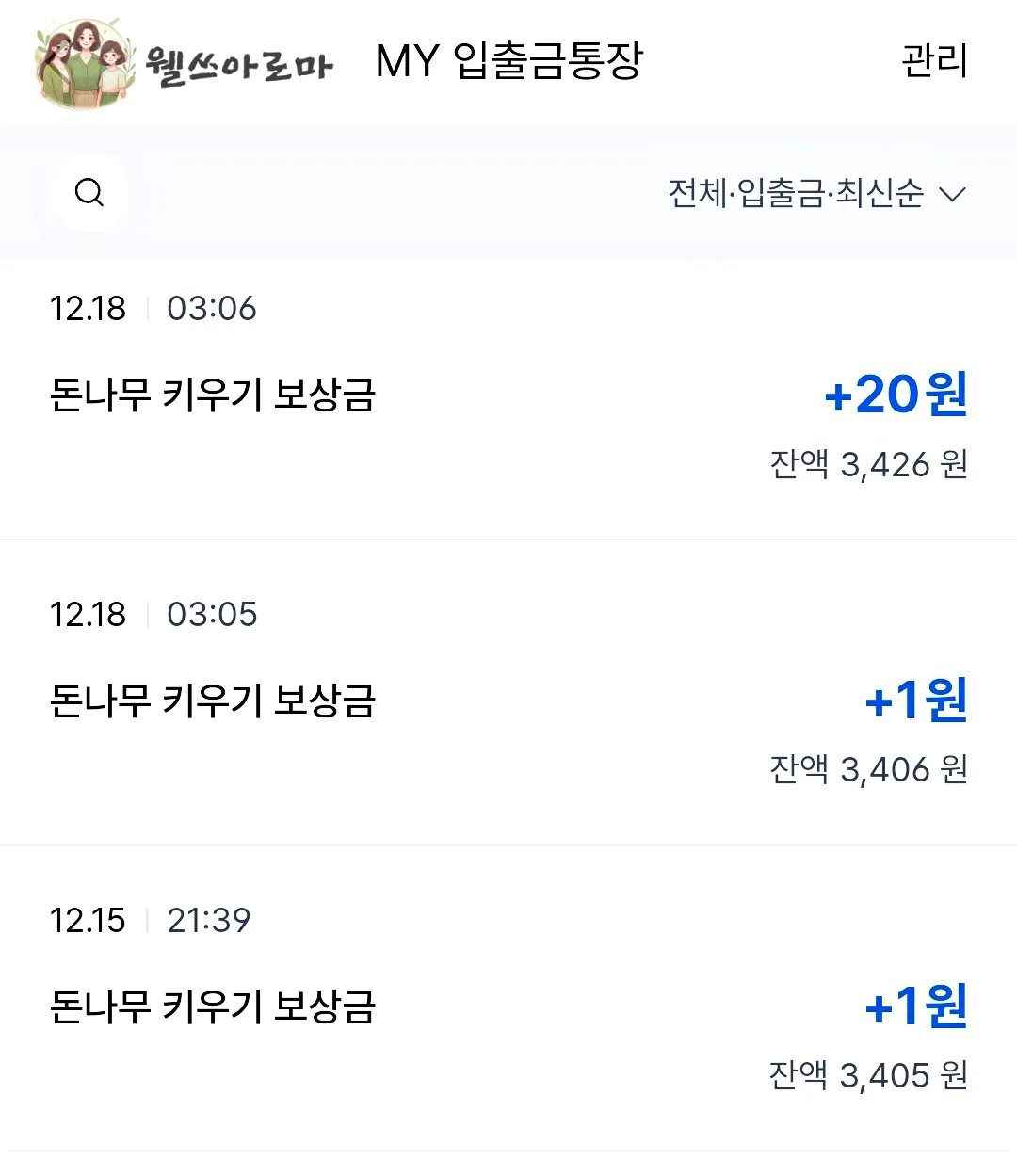
Task: Click the magnifying glass to search transactions
Action: click(x=89, y=192)
